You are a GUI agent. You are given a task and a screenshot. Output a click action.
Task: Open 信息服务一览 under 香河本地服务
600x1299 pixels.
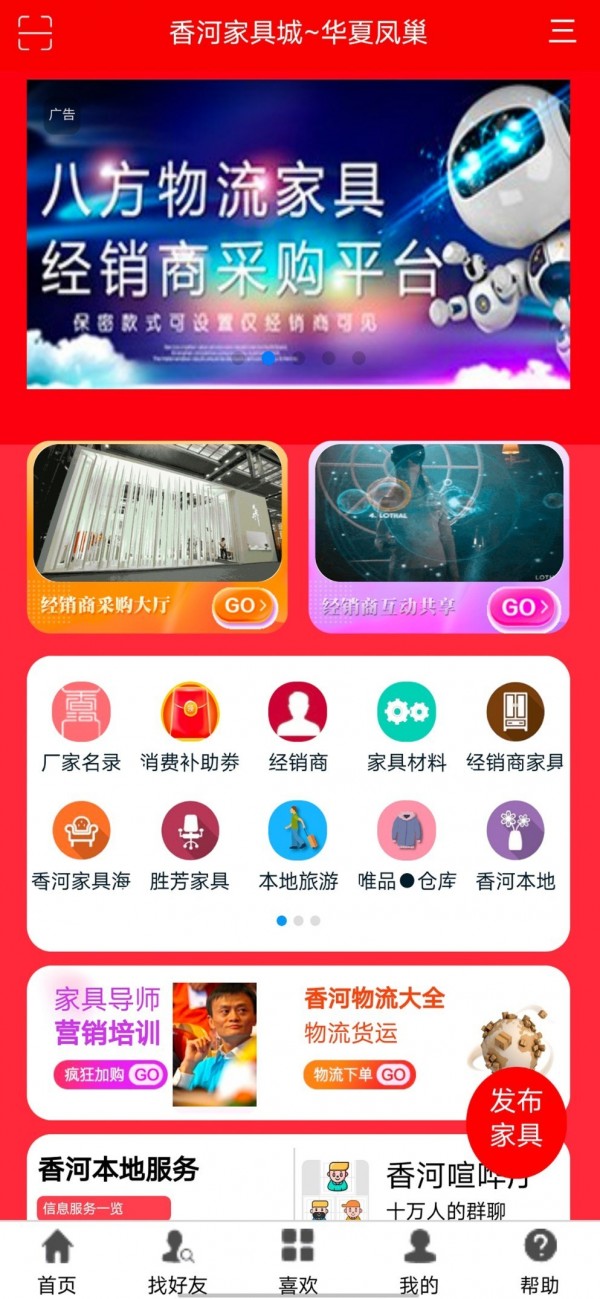tap(104, 1208)
